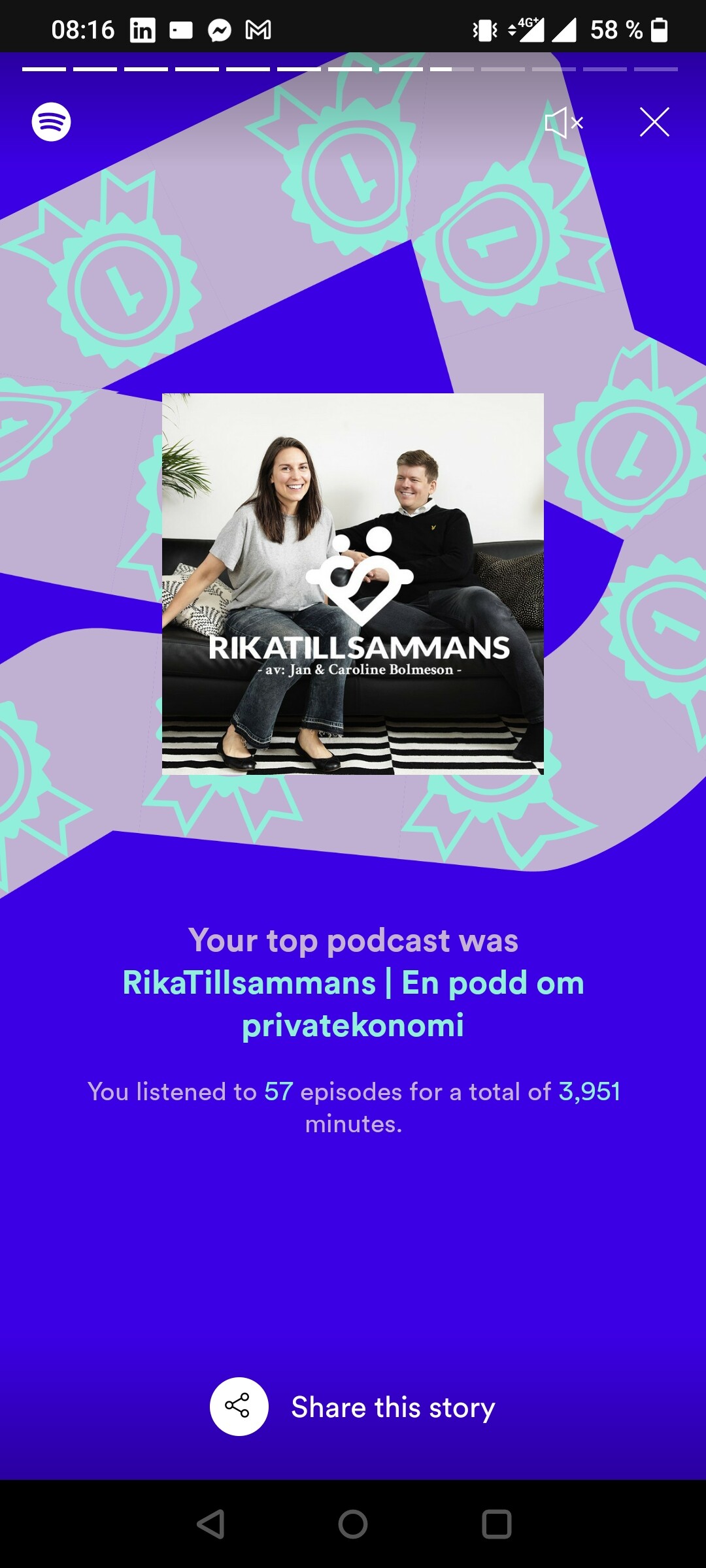Viewport: 706px width, 1568px height.
Task: Unmute the story sound
Action: [x=563, y=122]
